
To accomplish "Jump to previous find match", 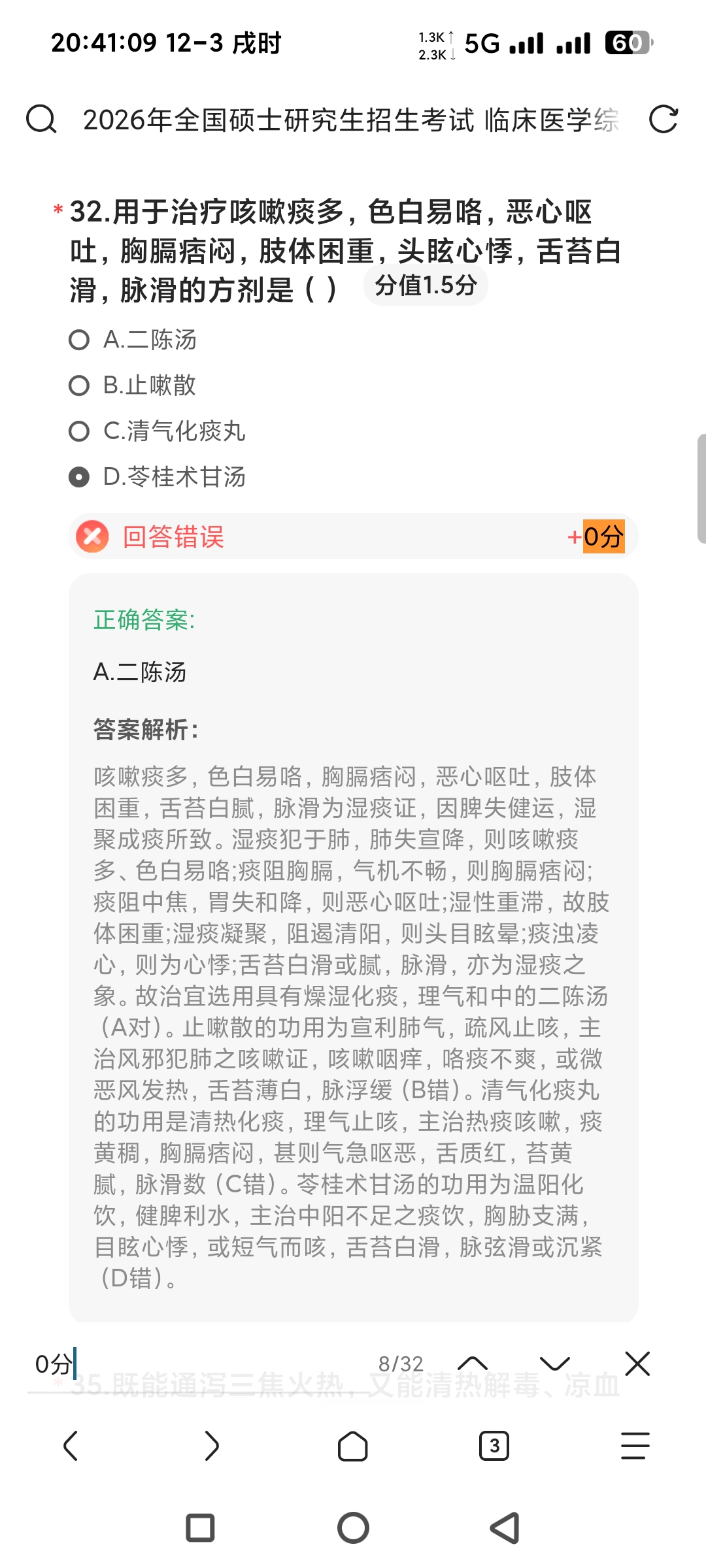I will pos(473,1364).
